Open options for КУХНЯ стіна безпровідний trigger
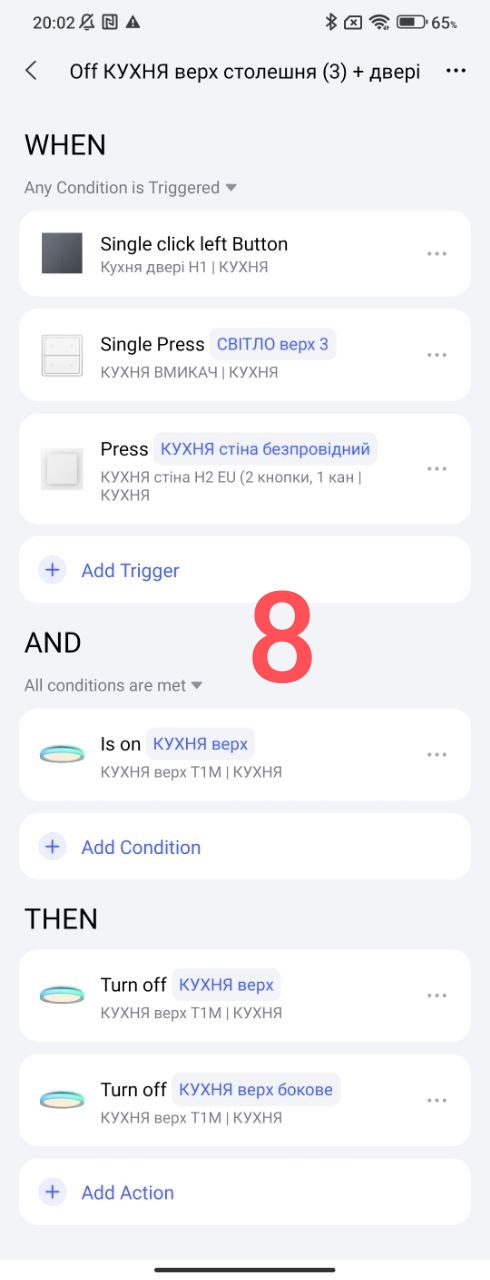The height and width of the screenshot is (1280, 490). [437, 469]
